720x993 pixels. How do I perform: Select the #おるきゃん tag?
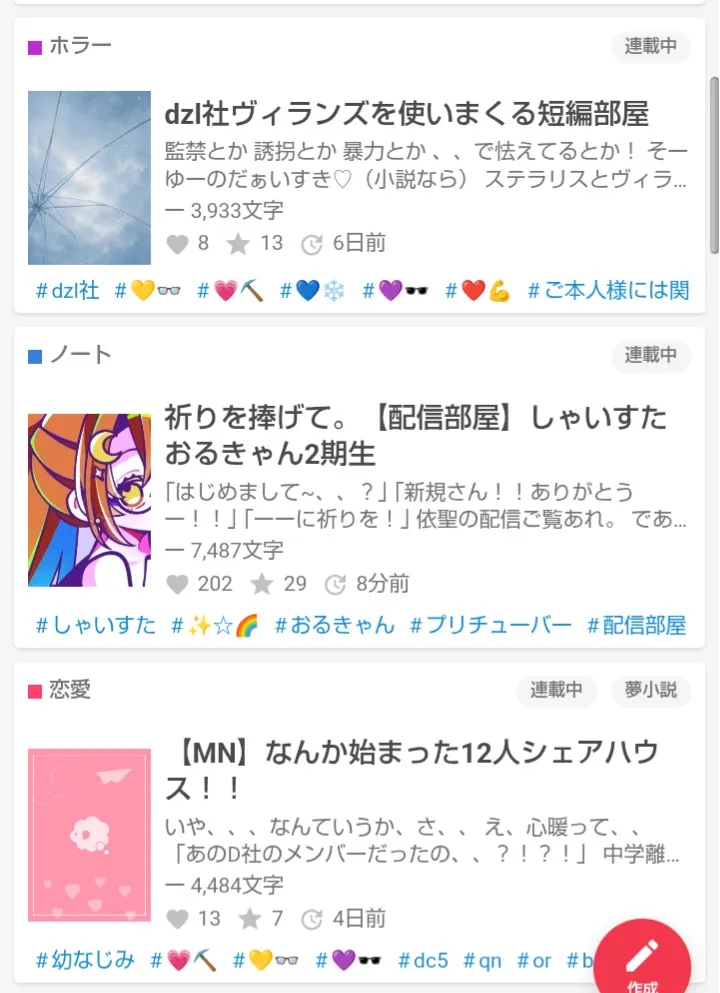334,626
